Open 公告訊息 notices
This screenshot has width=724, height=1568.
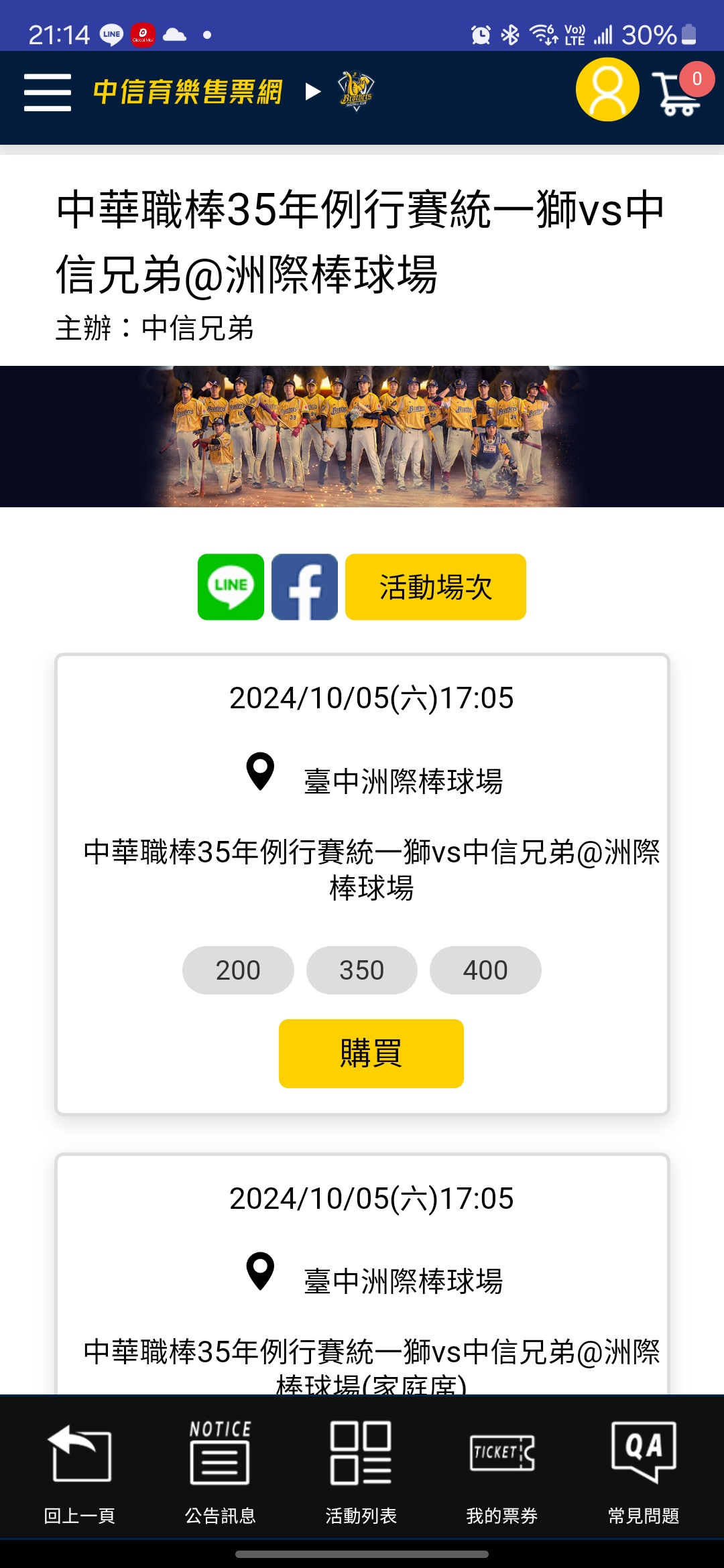[x=221, y=1467]
